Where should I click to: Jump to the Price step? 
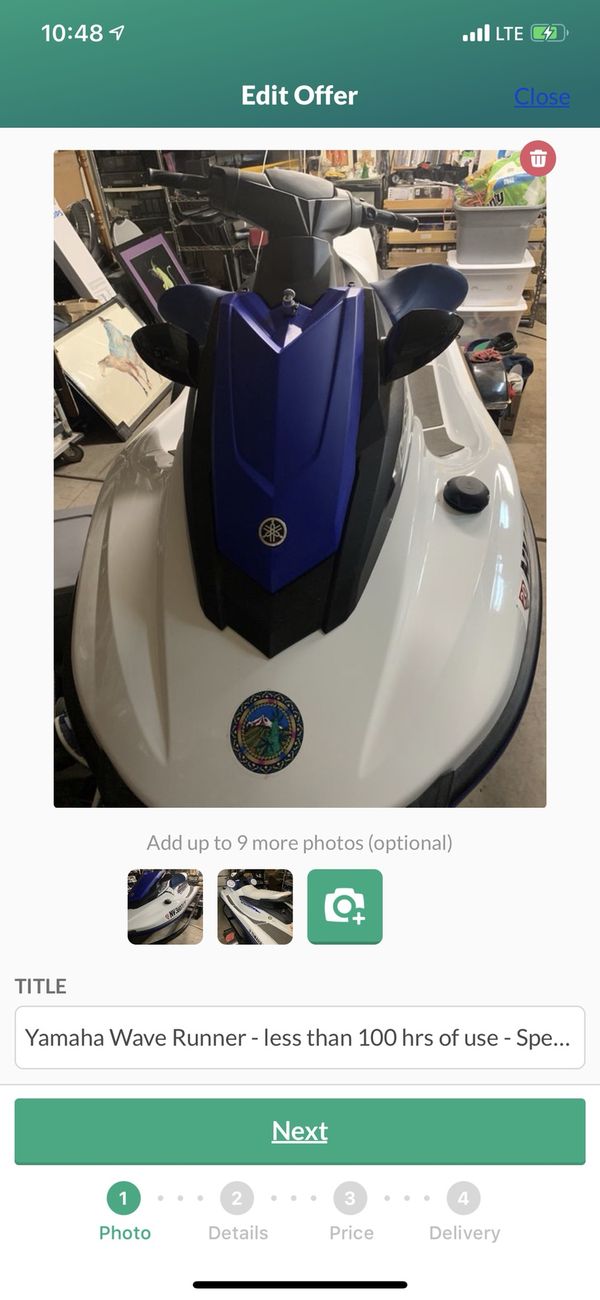[351, 1212]
